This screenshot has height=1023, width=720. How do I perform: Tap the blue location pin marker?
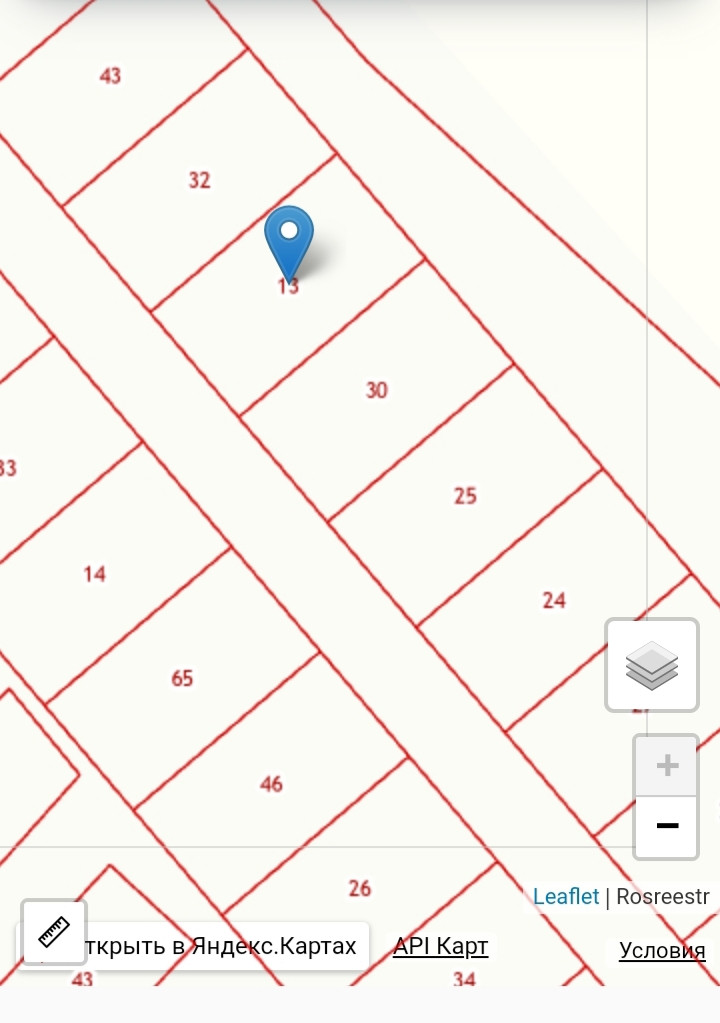(289, 242)
